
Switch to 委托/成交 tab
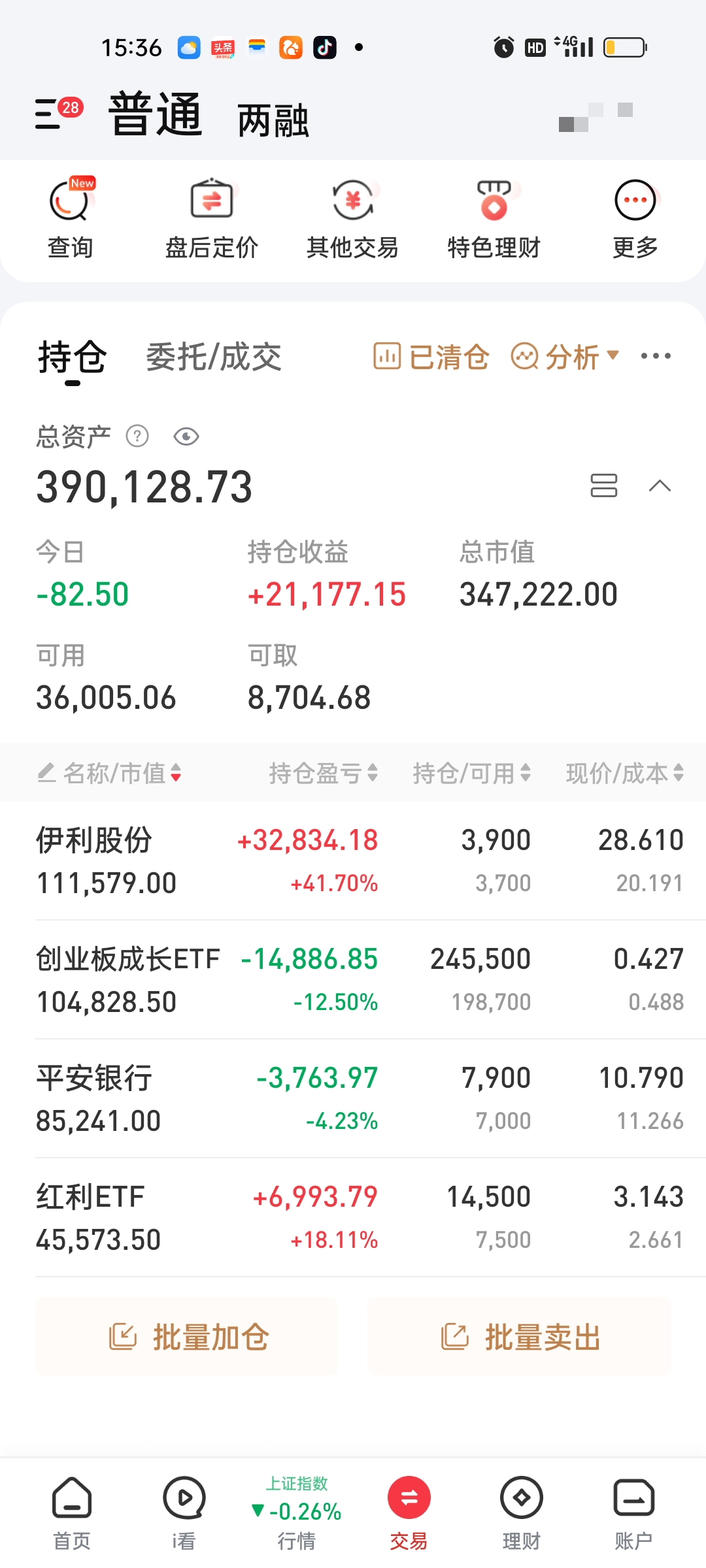213,357
